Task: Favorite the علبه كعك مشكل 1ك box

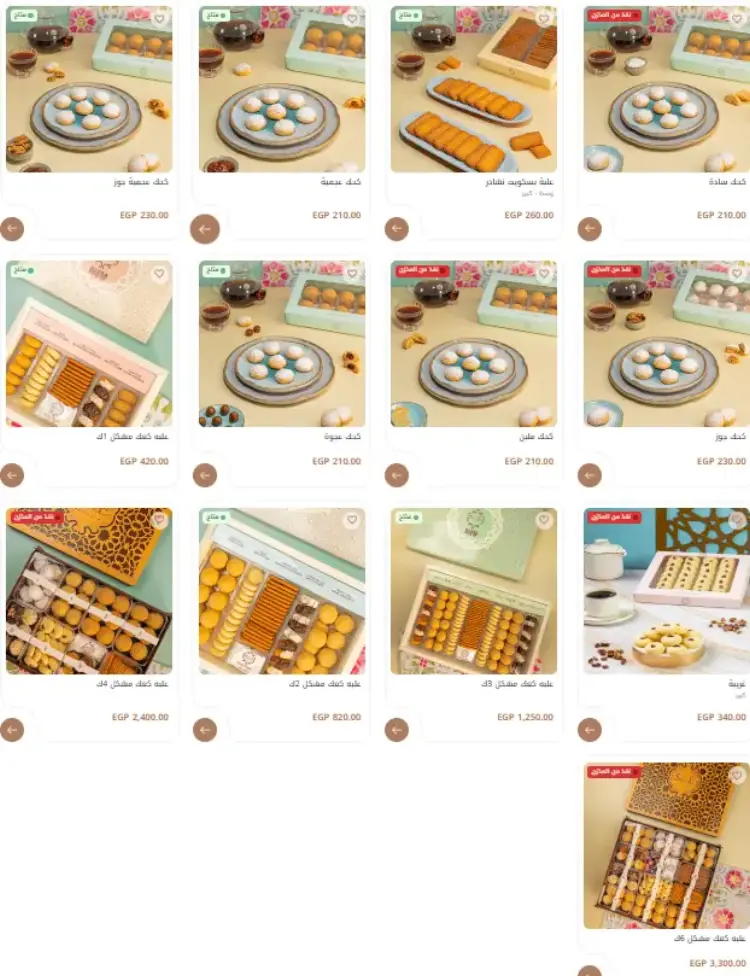Action: (158, 274)
